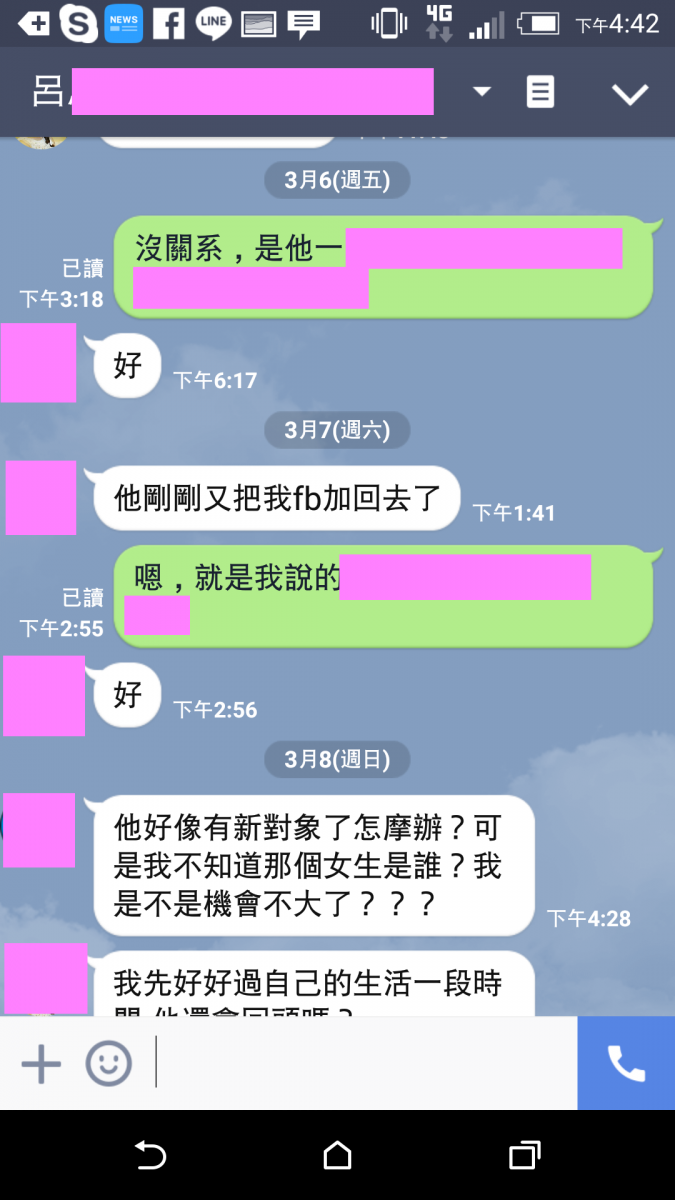Image resolution: width=675 pixels, height=1200 pixels.
Task: Open the plus attachment menu
Action: tap(41, 1064)
